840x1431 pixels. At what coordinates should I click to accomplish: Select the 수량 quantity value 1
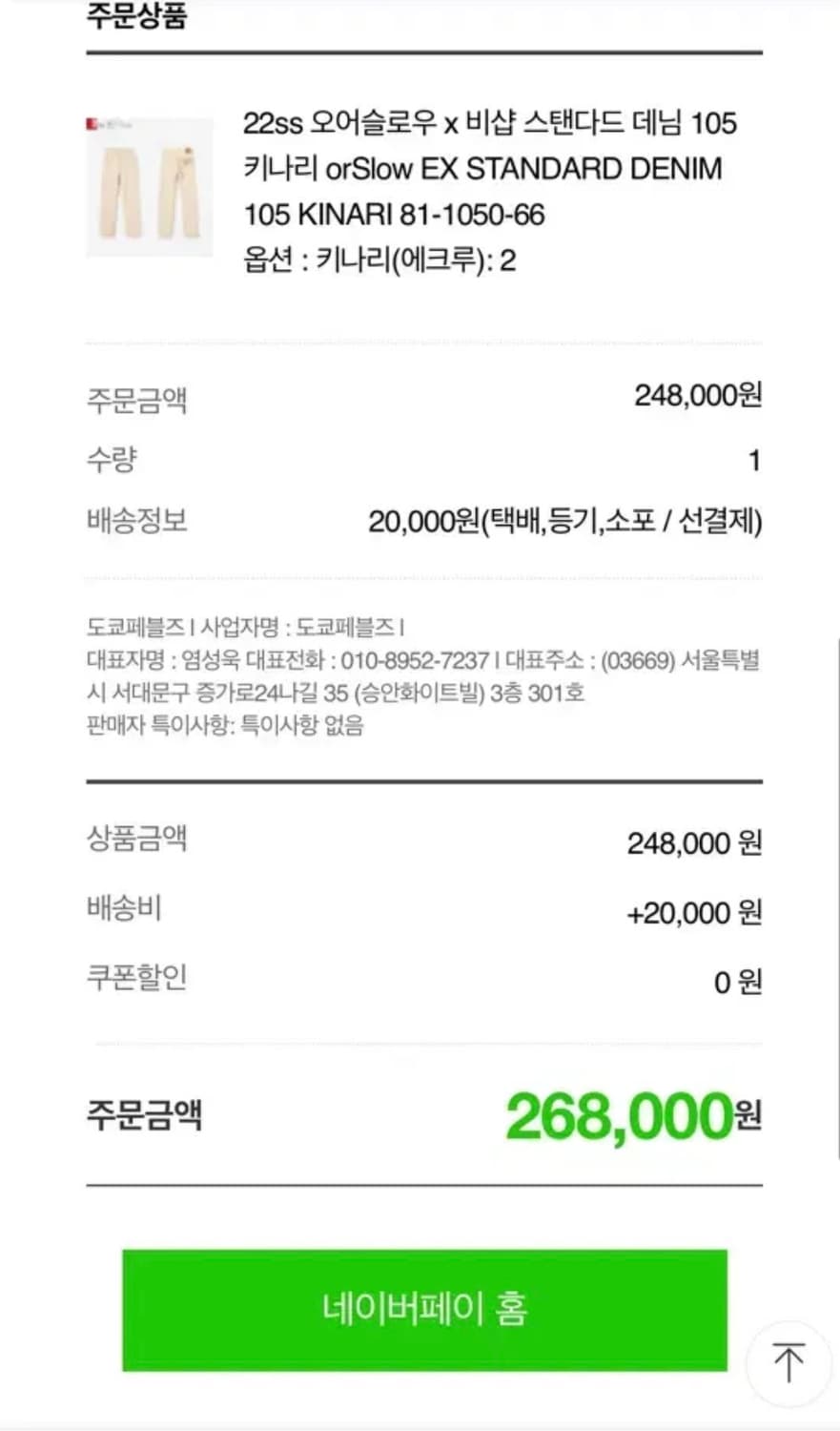(x=755, y=459)
